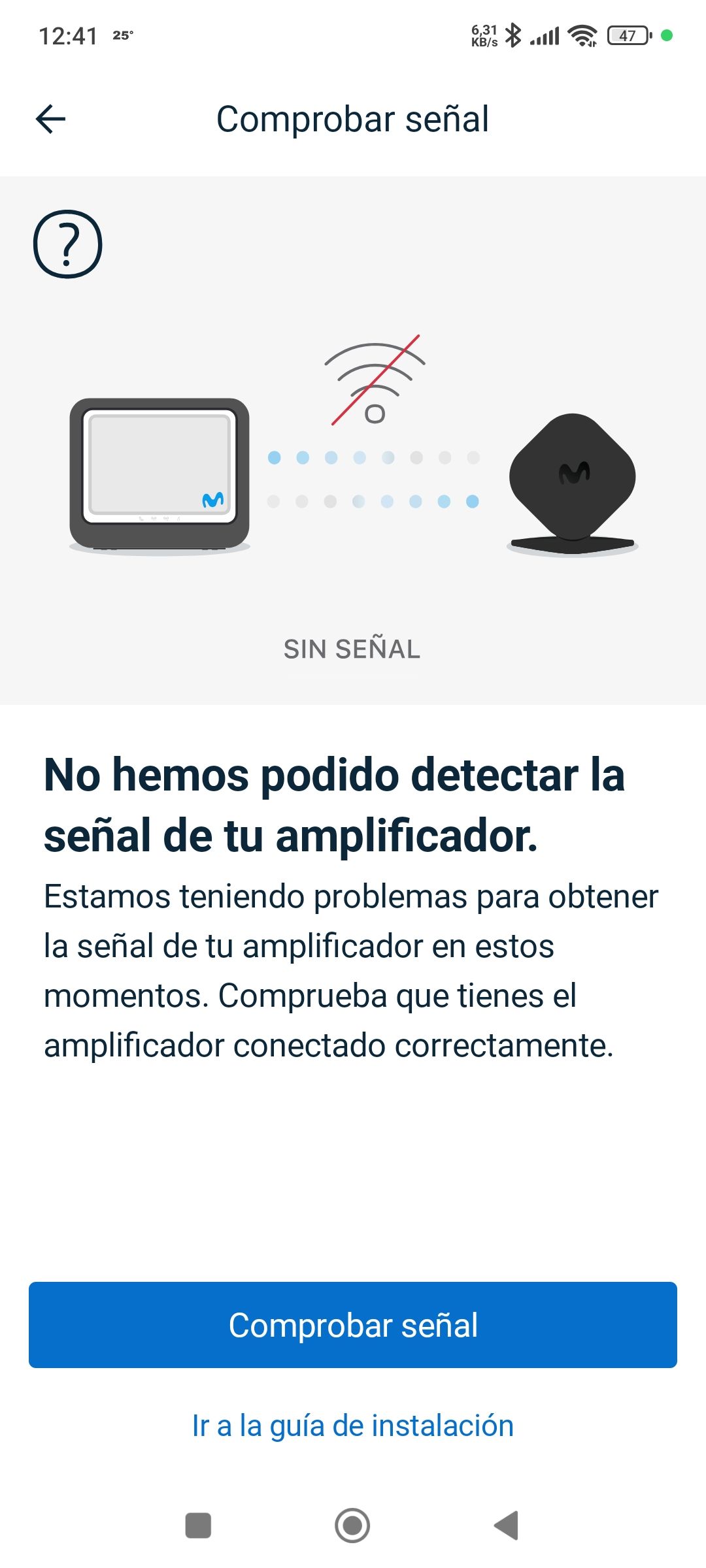Image resolution: width=706 pixels, height=1568 pixels.
Task: Tap the Comprobar señal button
Action: [353, 1325]
